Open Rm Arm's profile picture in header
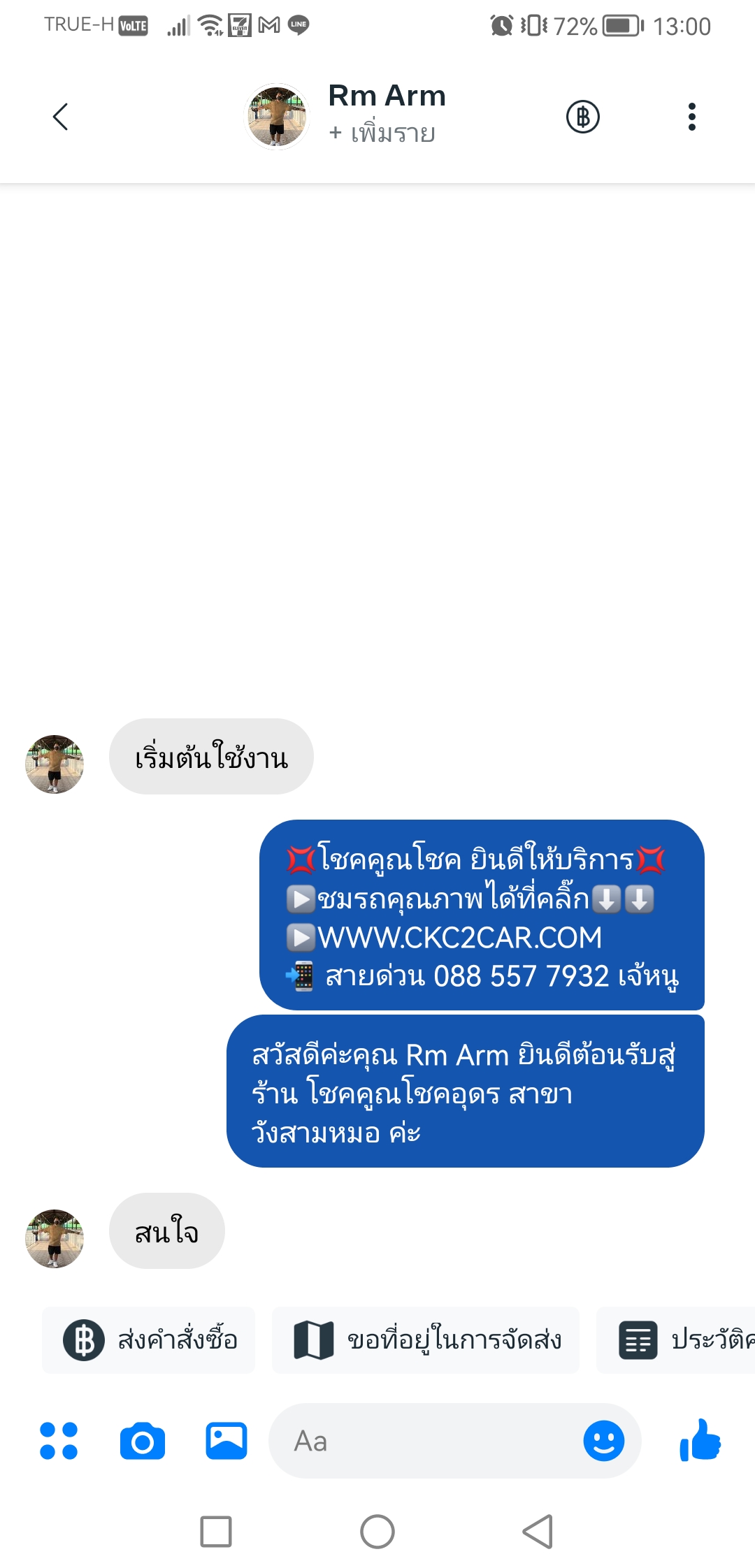 pyautogui.click(x=277, y=117)
